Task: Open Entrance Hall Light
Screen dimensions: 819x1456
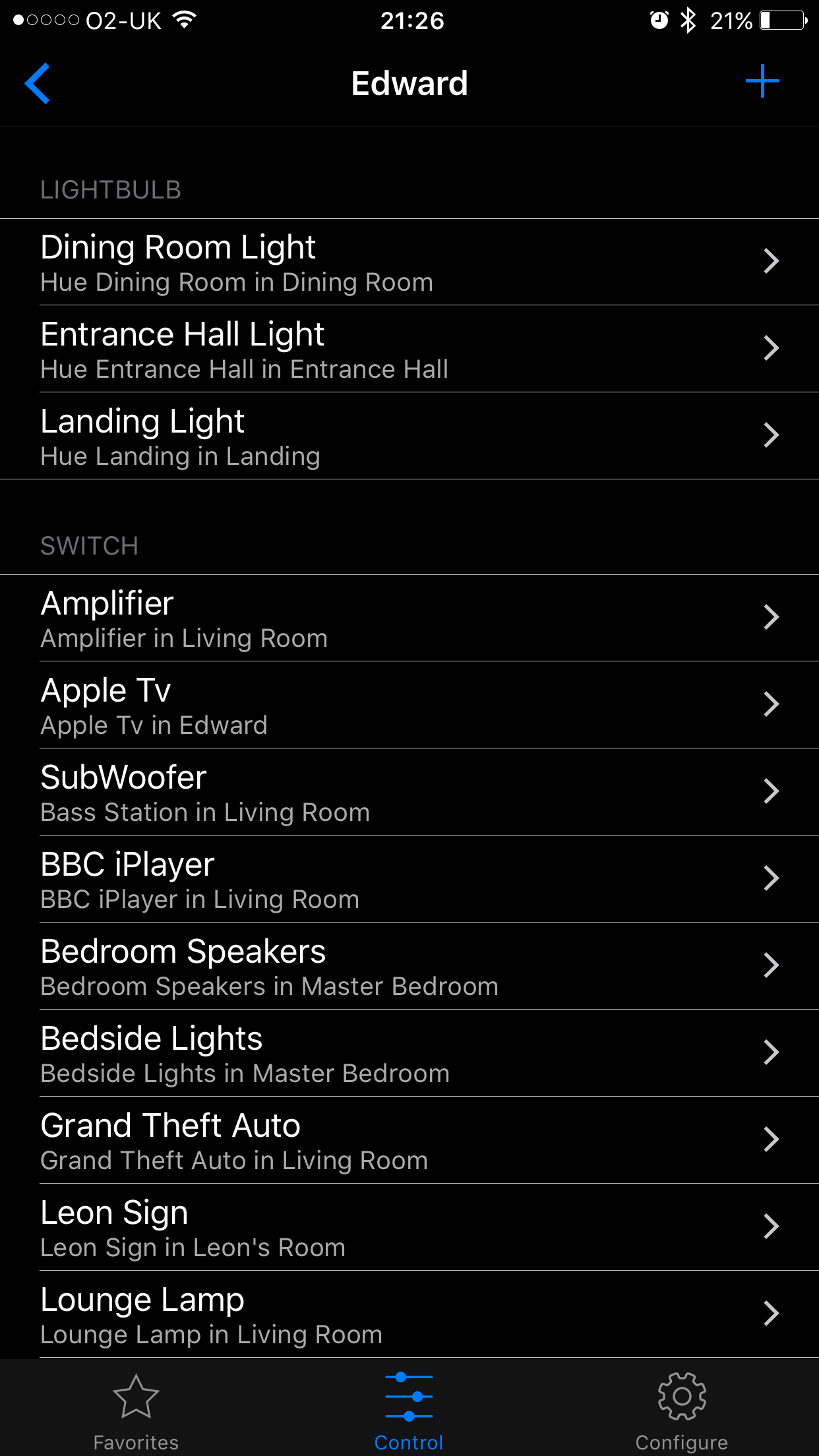Action: 409,349
